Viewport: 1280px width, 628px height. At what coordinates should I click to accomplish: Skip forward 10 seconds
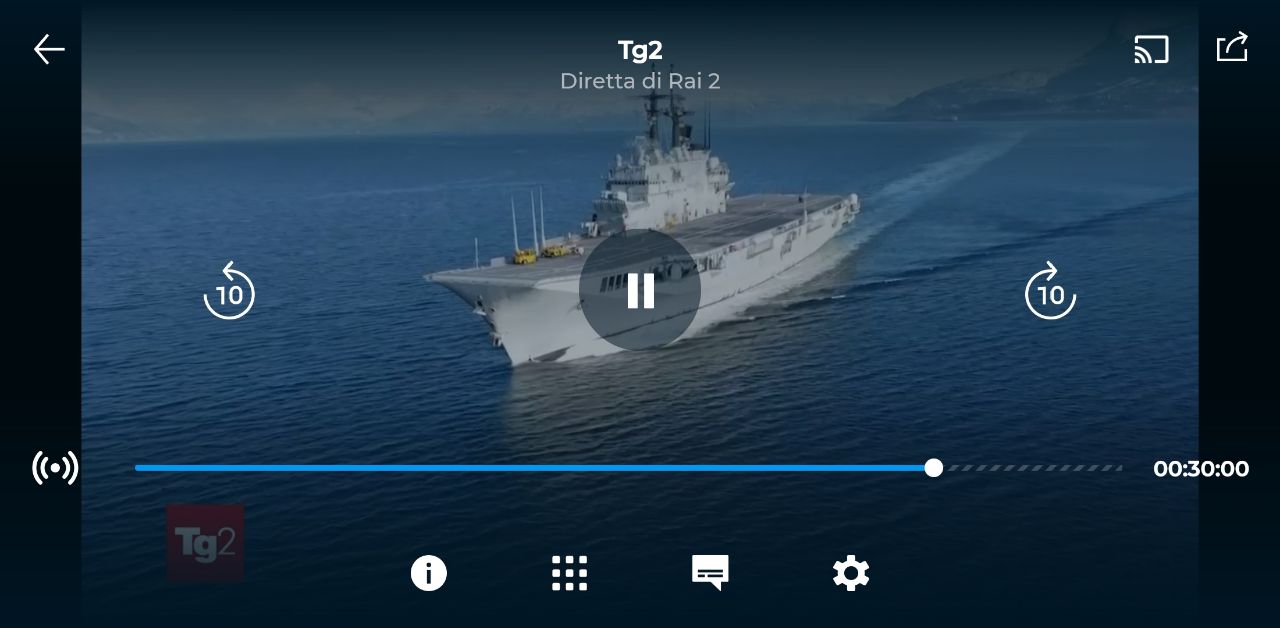click(x=1050, y=292)
